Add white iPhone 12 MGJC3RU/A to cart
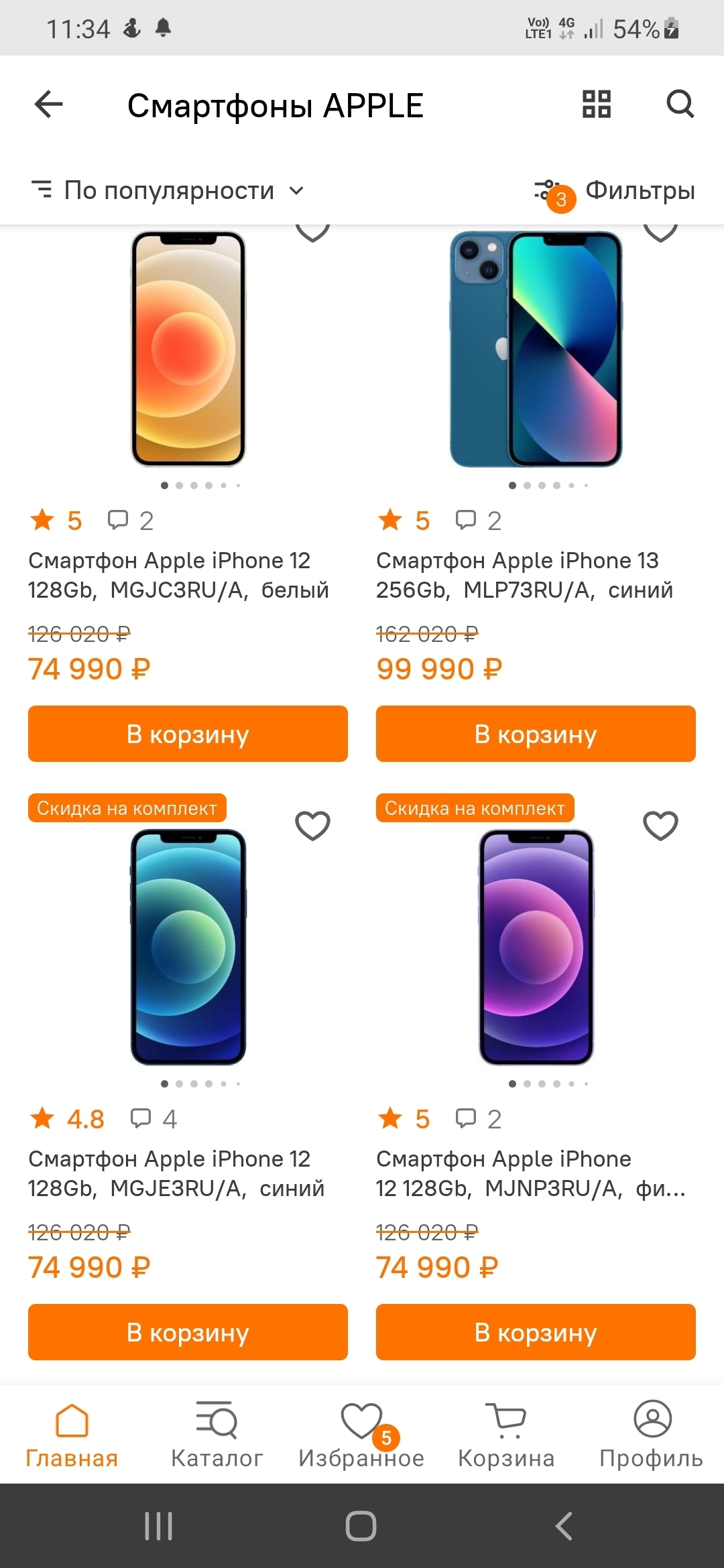Image resolution: width=724 pixels, height=1568 pixels. (x=188, y=734)
